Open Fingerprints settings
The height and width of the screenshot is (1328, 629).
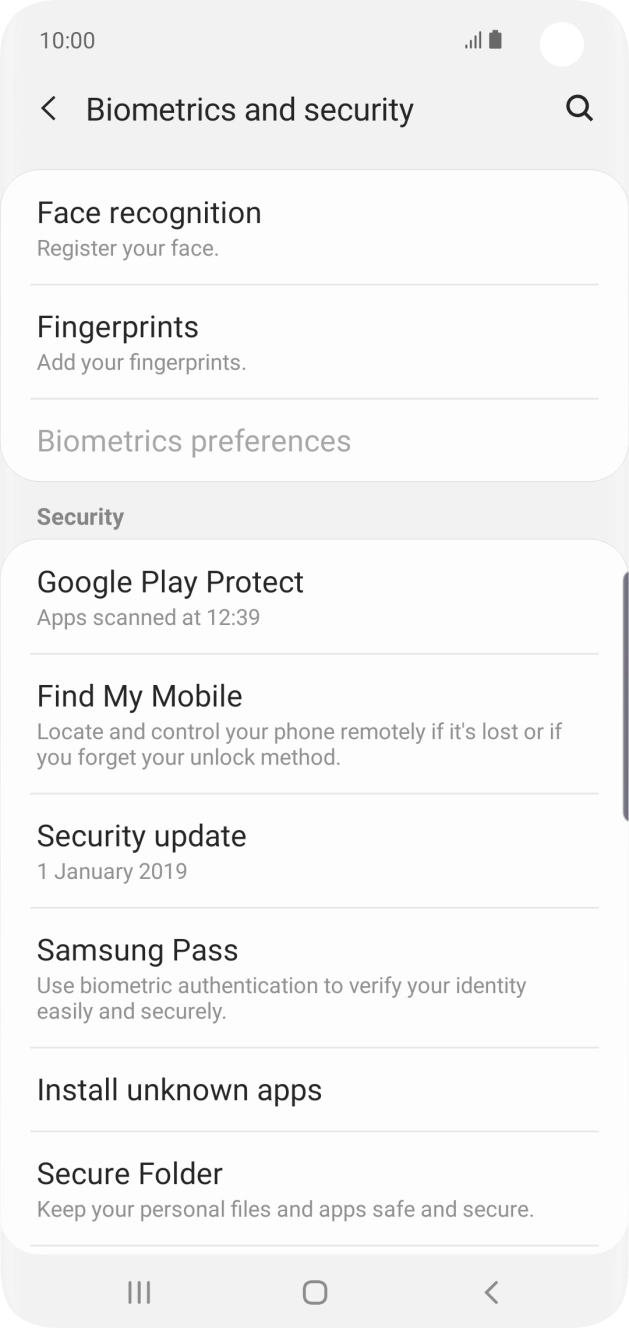tap(314, 343)
